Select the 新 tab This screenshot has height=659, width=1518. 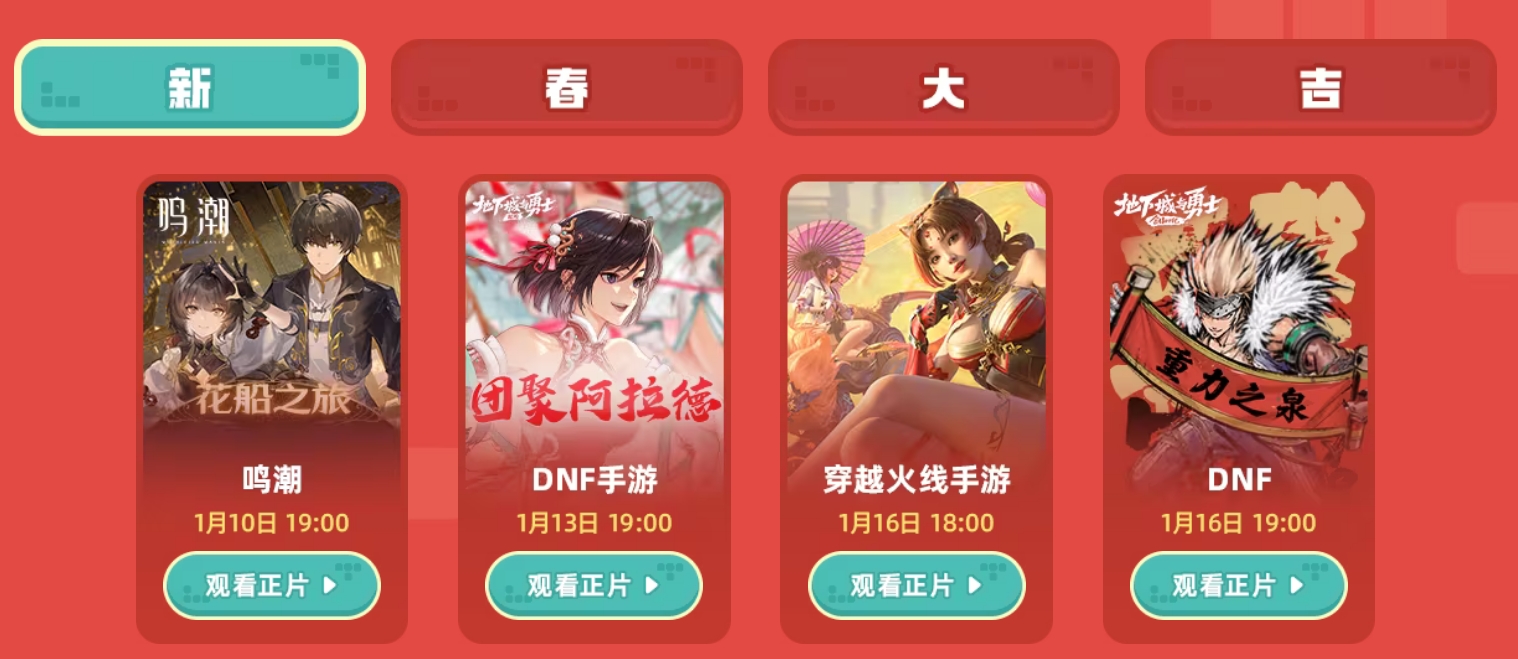point(190,88)
